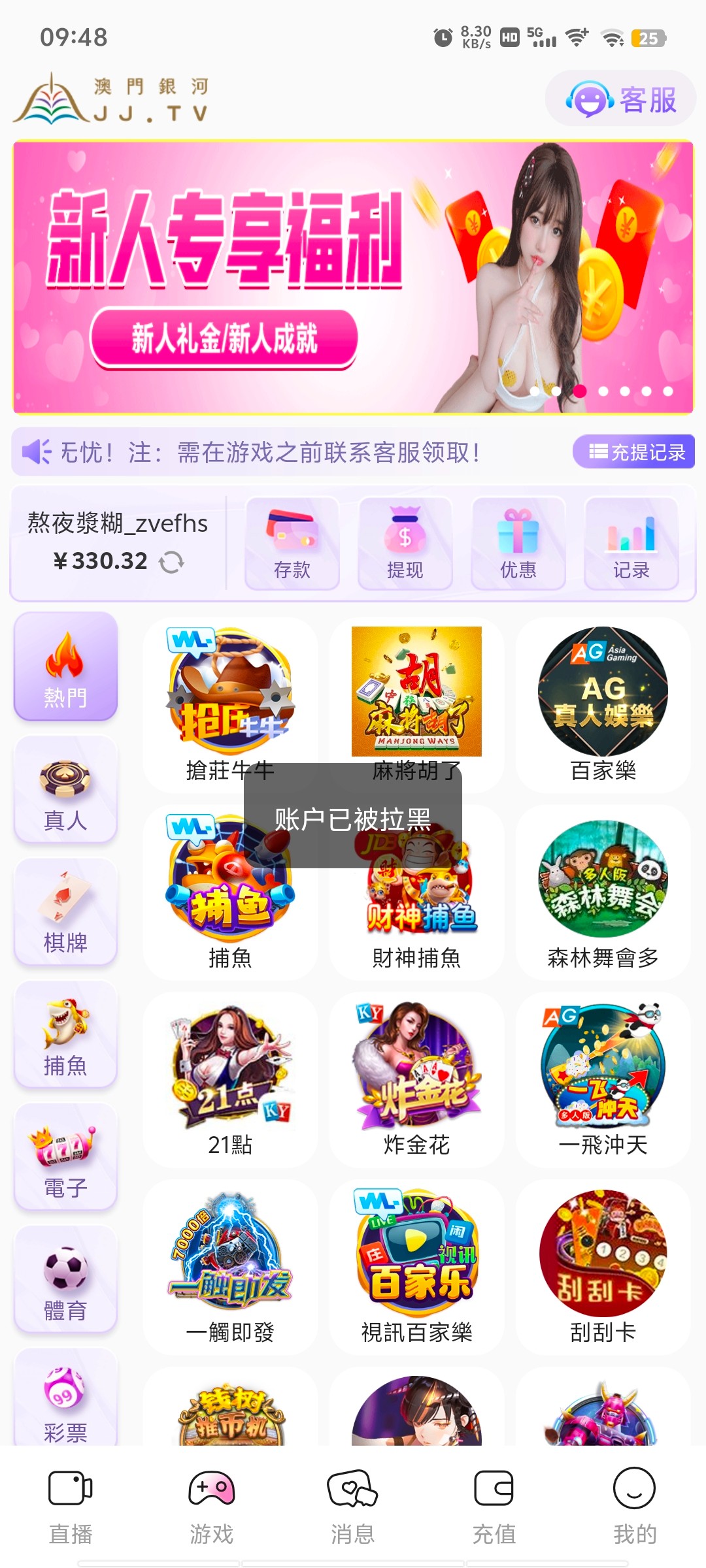
Task: Tap the 存款 deposit button
Action: [x=292, y=544]
